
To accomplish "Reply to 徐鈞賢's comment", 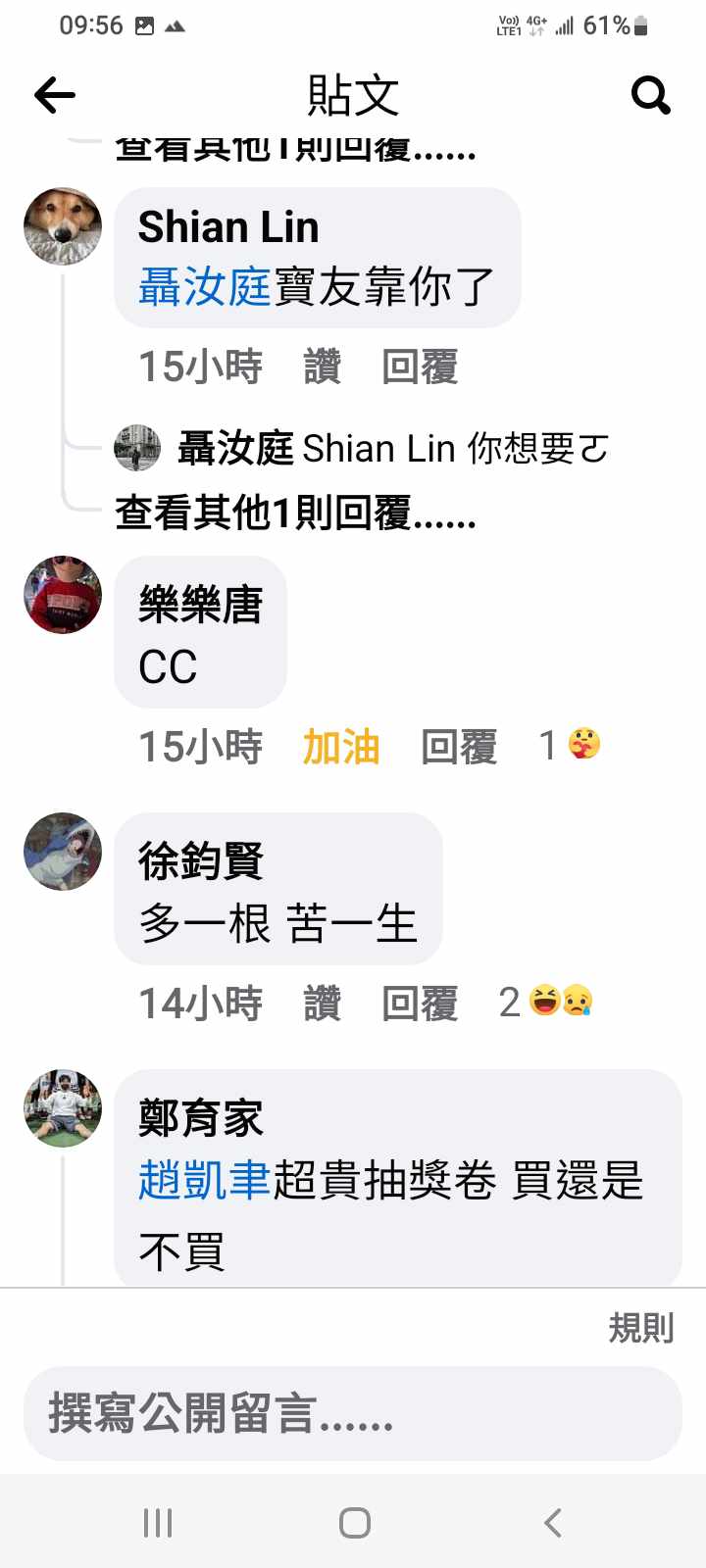I will (420, 1004).
